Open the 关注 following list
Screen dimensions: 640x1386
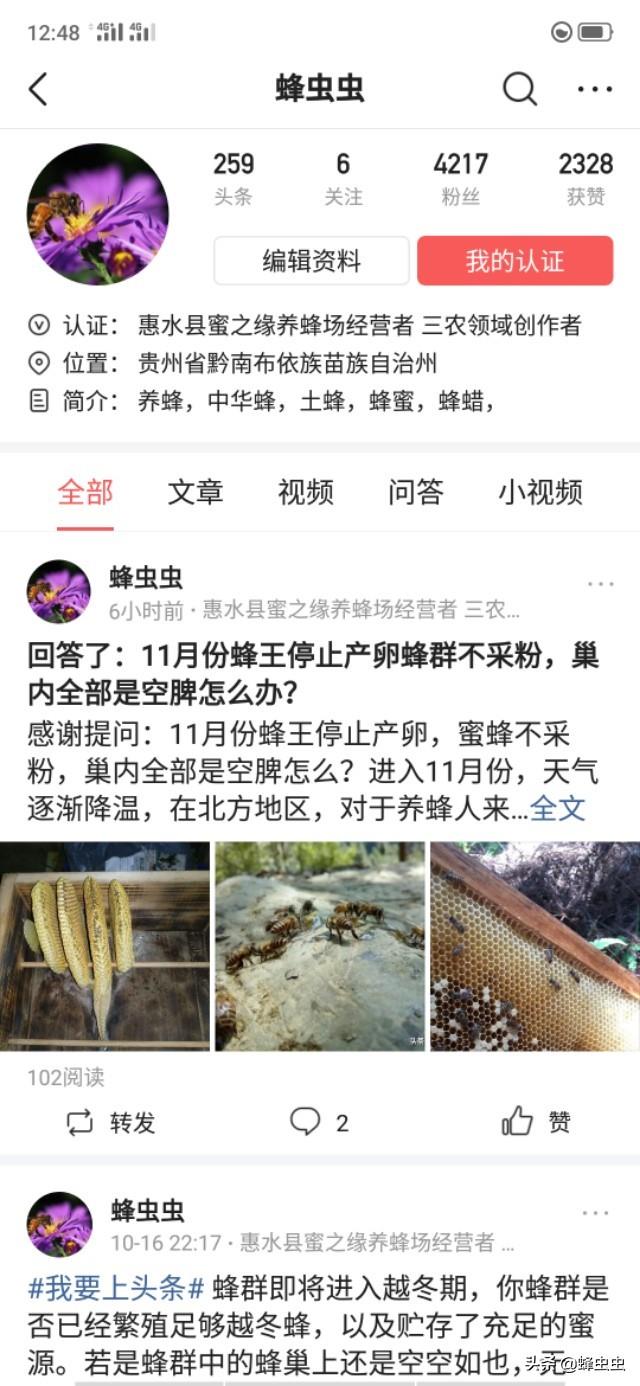[x=343, y=178]
